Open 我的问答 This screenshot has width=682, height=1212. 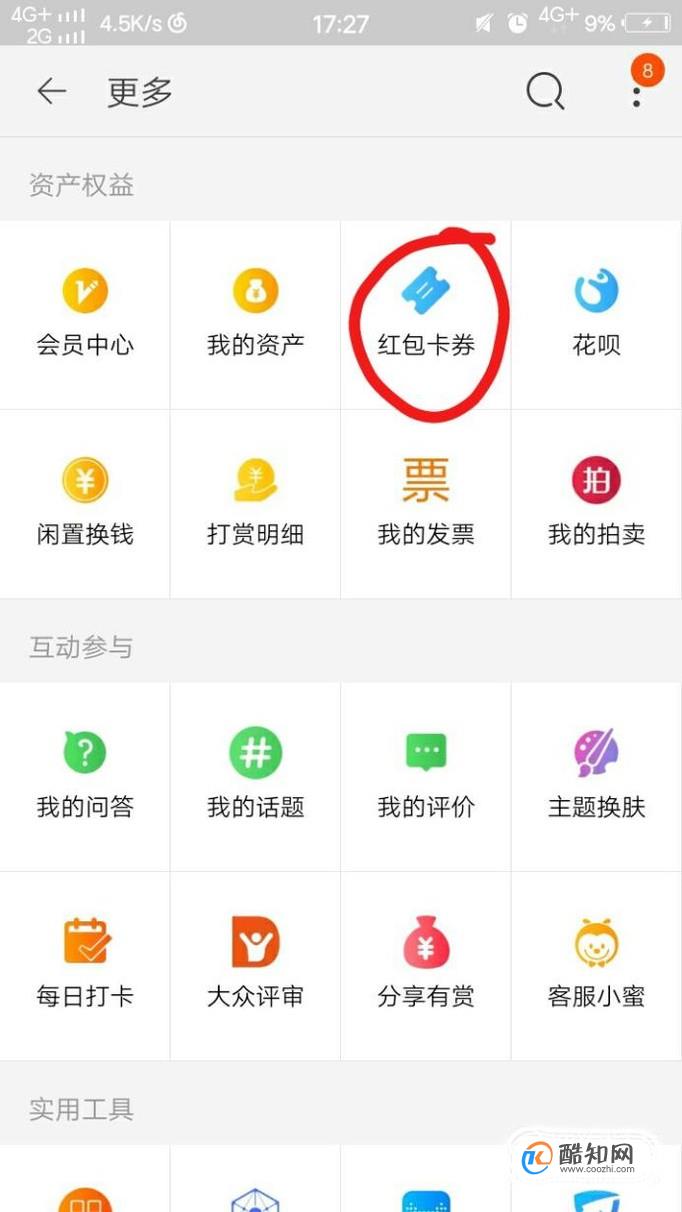click(x=85, y=777)
